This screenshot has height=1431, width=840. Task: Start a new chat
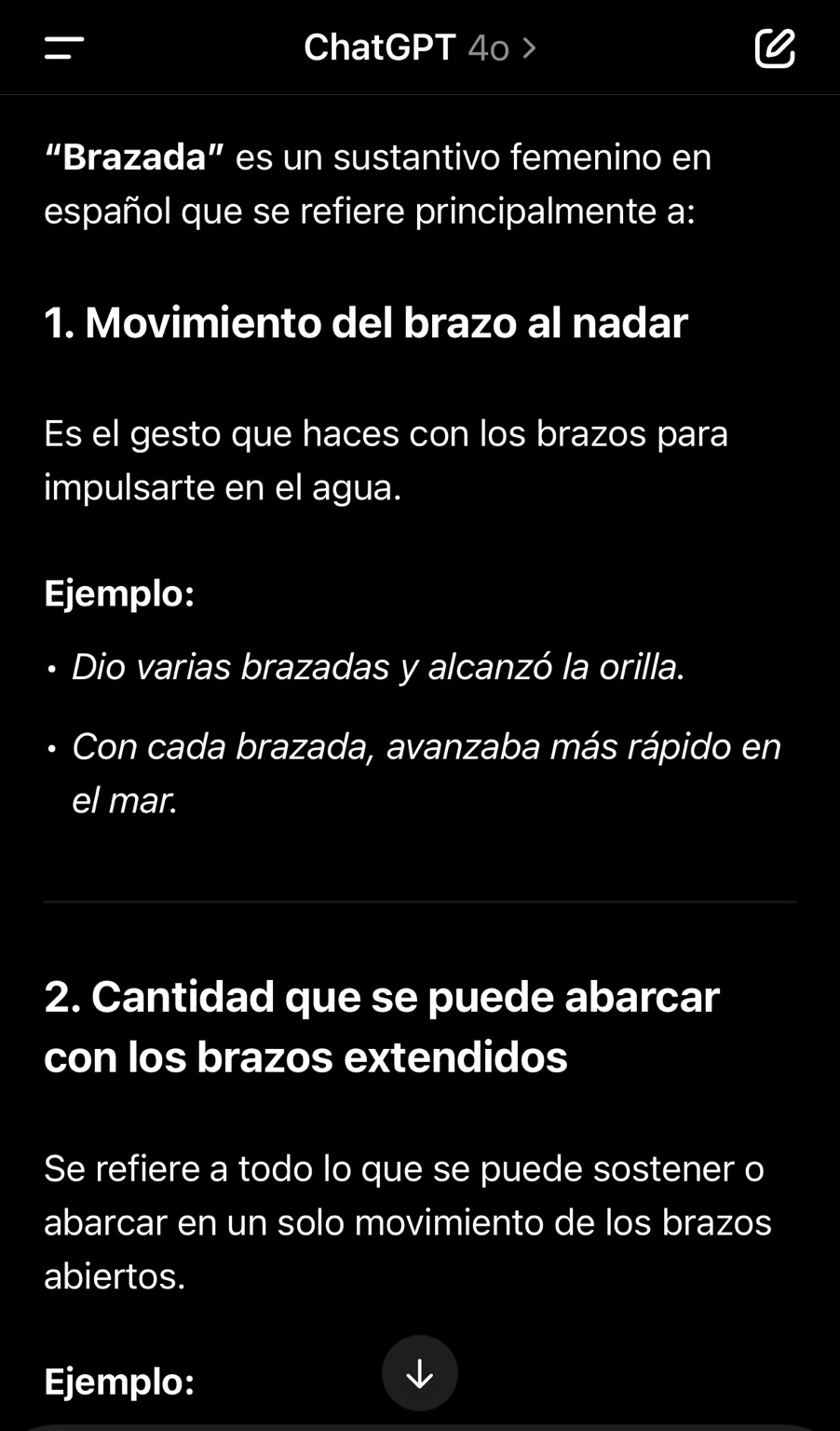(775, 48)
